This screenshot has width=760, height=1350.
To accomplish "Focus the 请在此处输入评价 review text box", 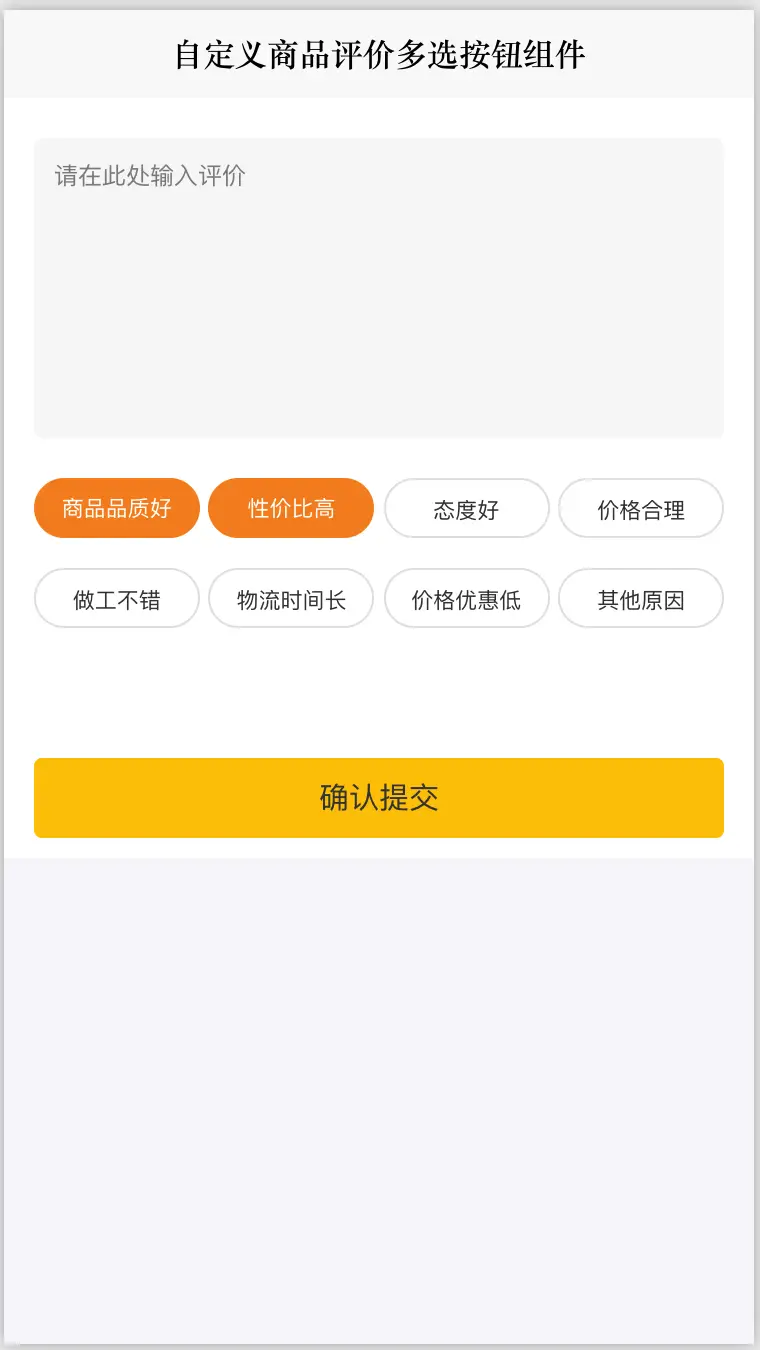I will [x=379, y=288].
